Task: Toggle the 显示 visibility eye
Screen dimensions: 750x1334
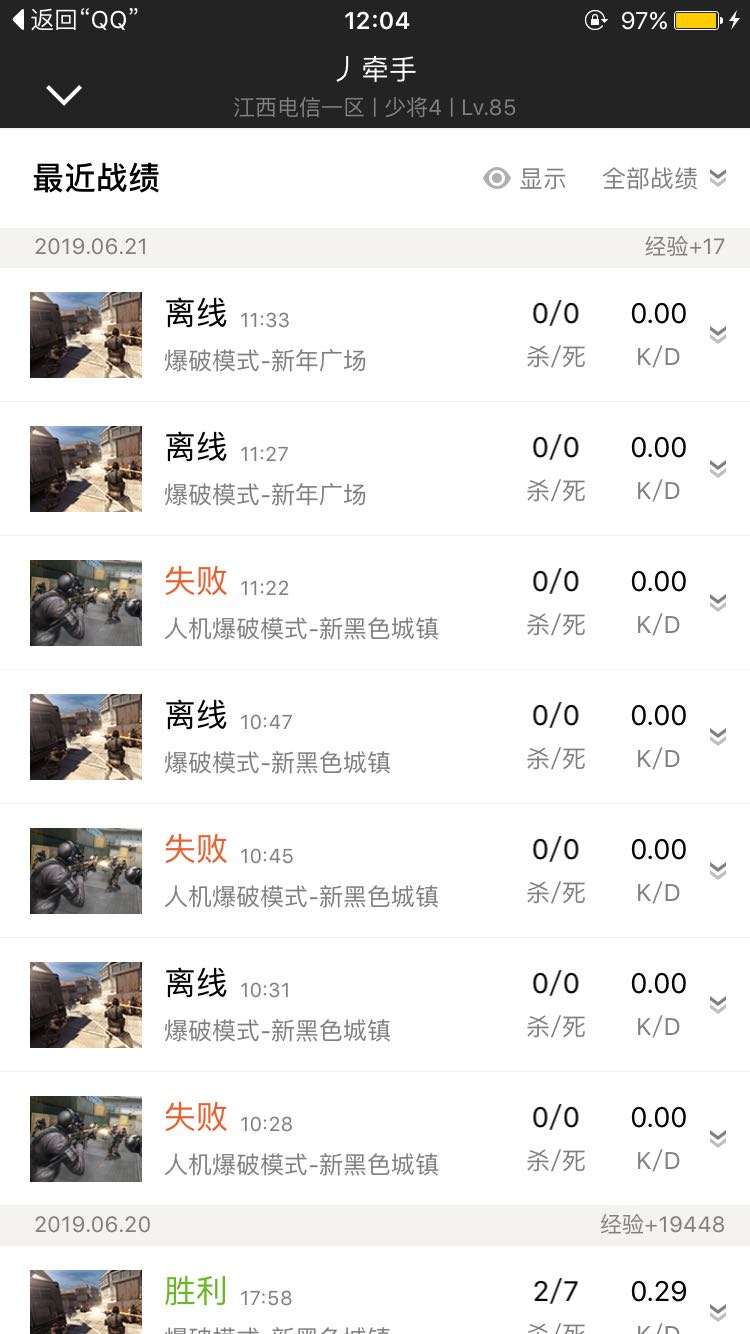Action: [x=497, y=179]
